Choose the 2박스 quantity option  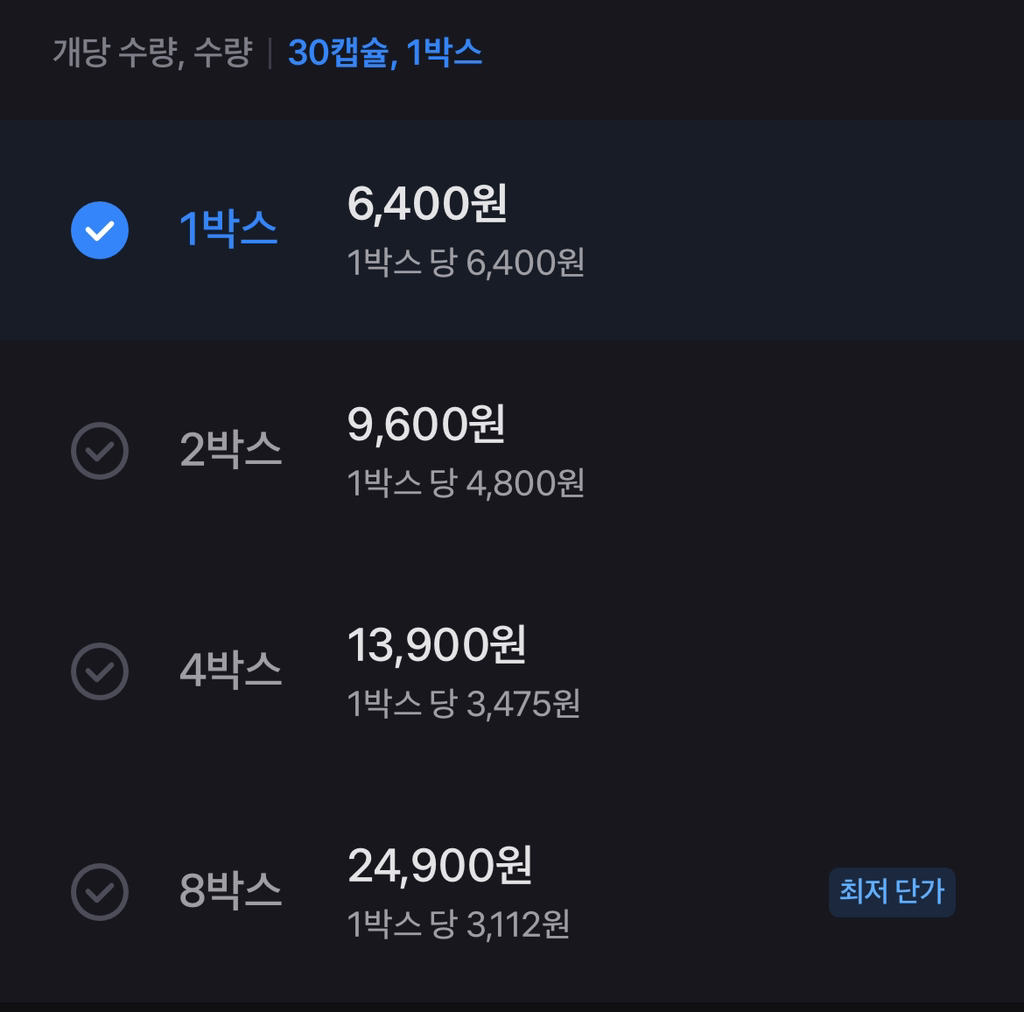click(x=100, y=451)
